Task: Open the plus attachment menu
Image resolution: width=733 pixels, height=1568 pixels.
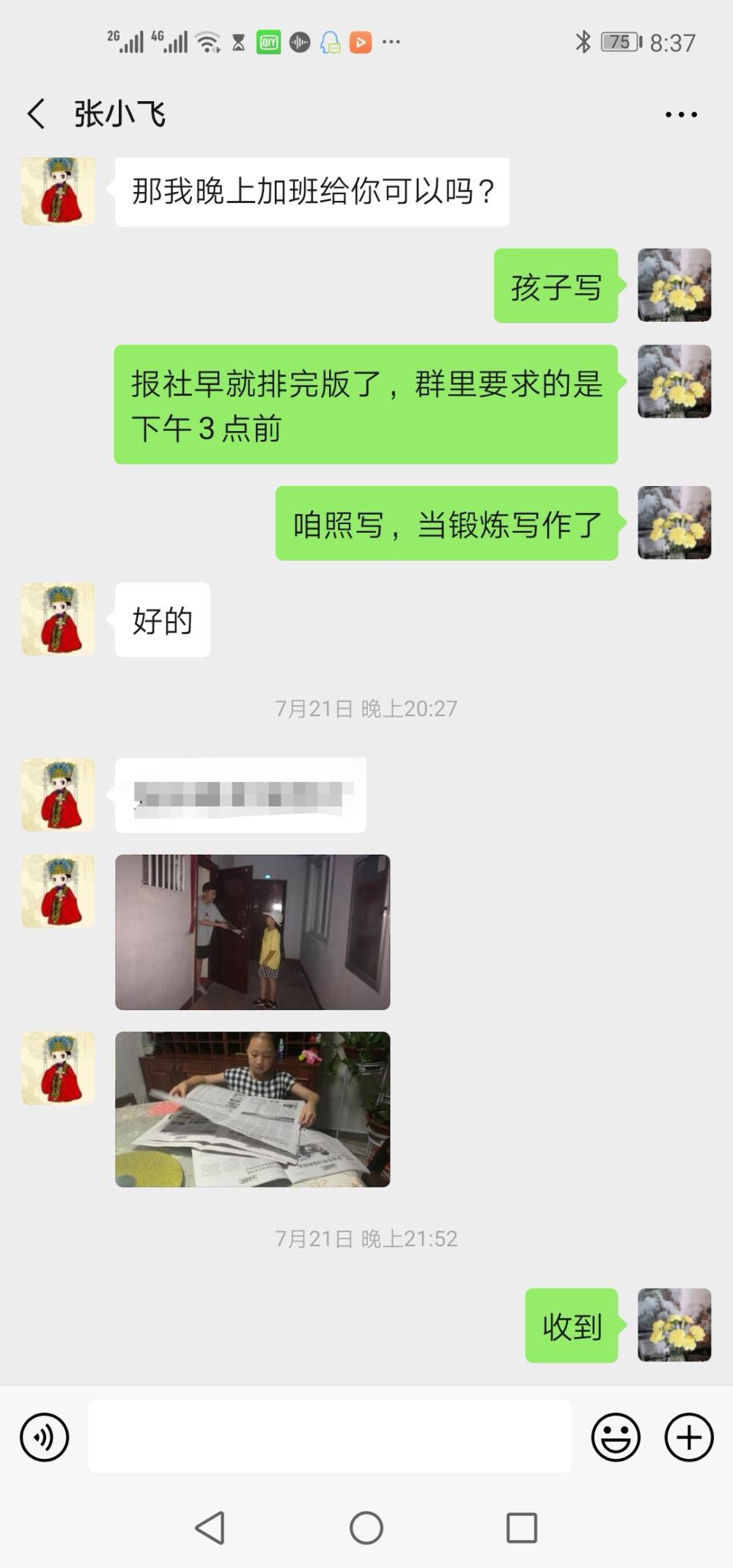Action: pyautogui.click(x=689, y=1437)
